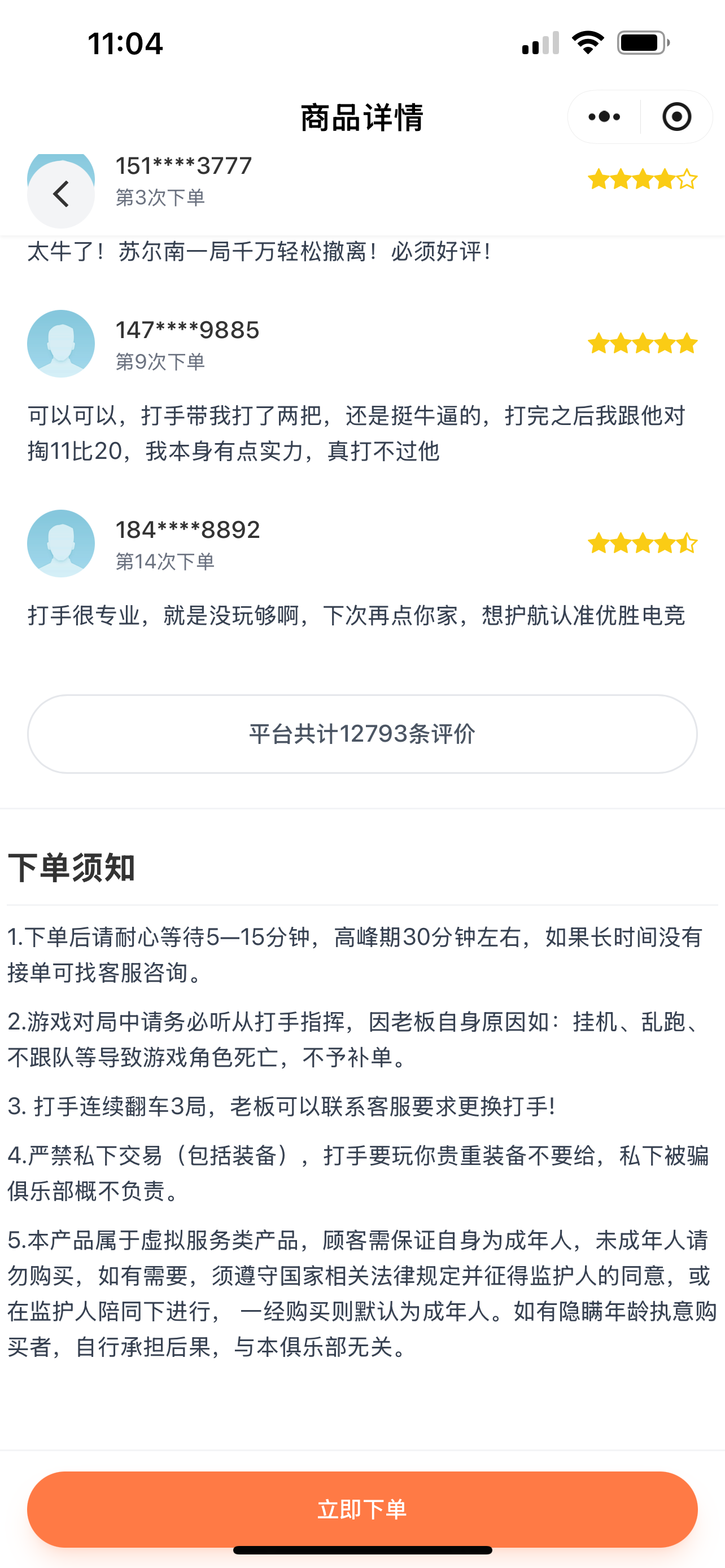The height and width of the screenshot is (1568, 725).
Task: Open the mini program more options menu
Action: coord(605,117)
